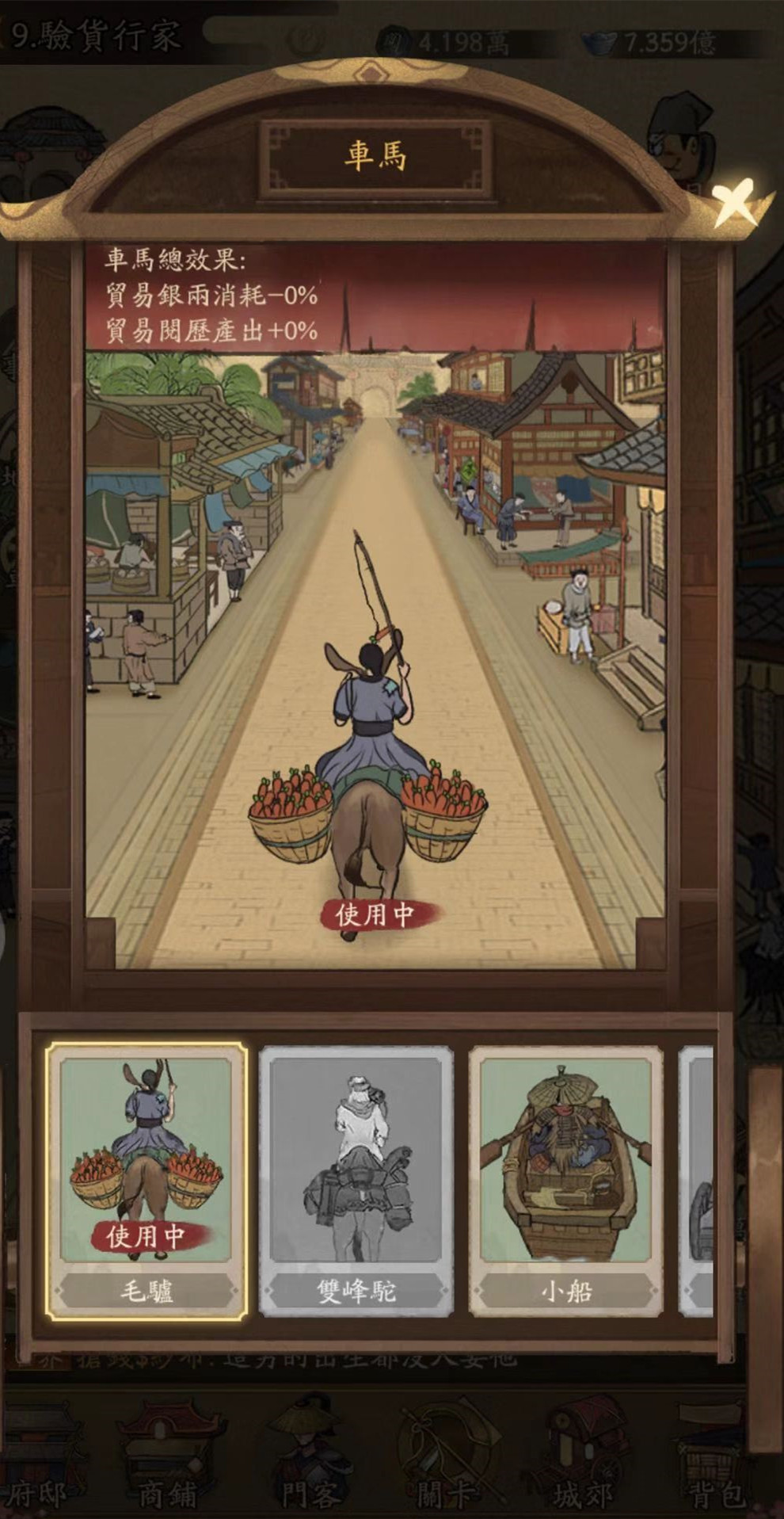Select the 小船 vehicle card
Image resolution: width=784 pixels, height=1519 pixels.
[566, 1181]
